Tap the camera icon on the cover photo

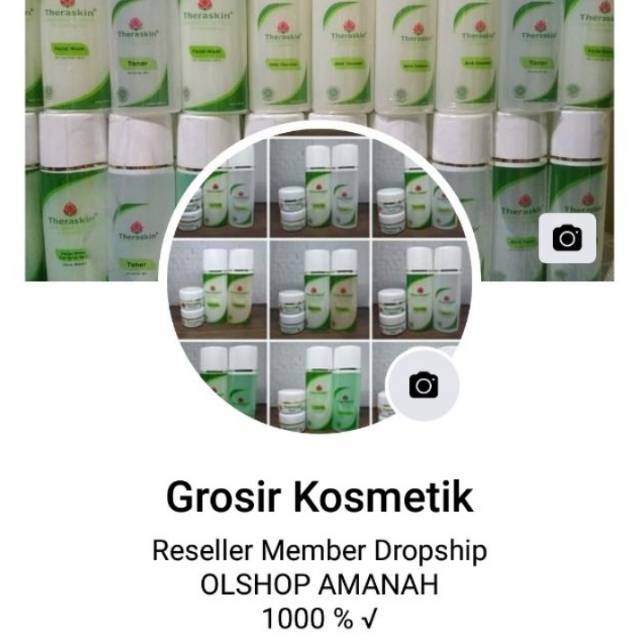pyautogui.click(x=567, y=238)
